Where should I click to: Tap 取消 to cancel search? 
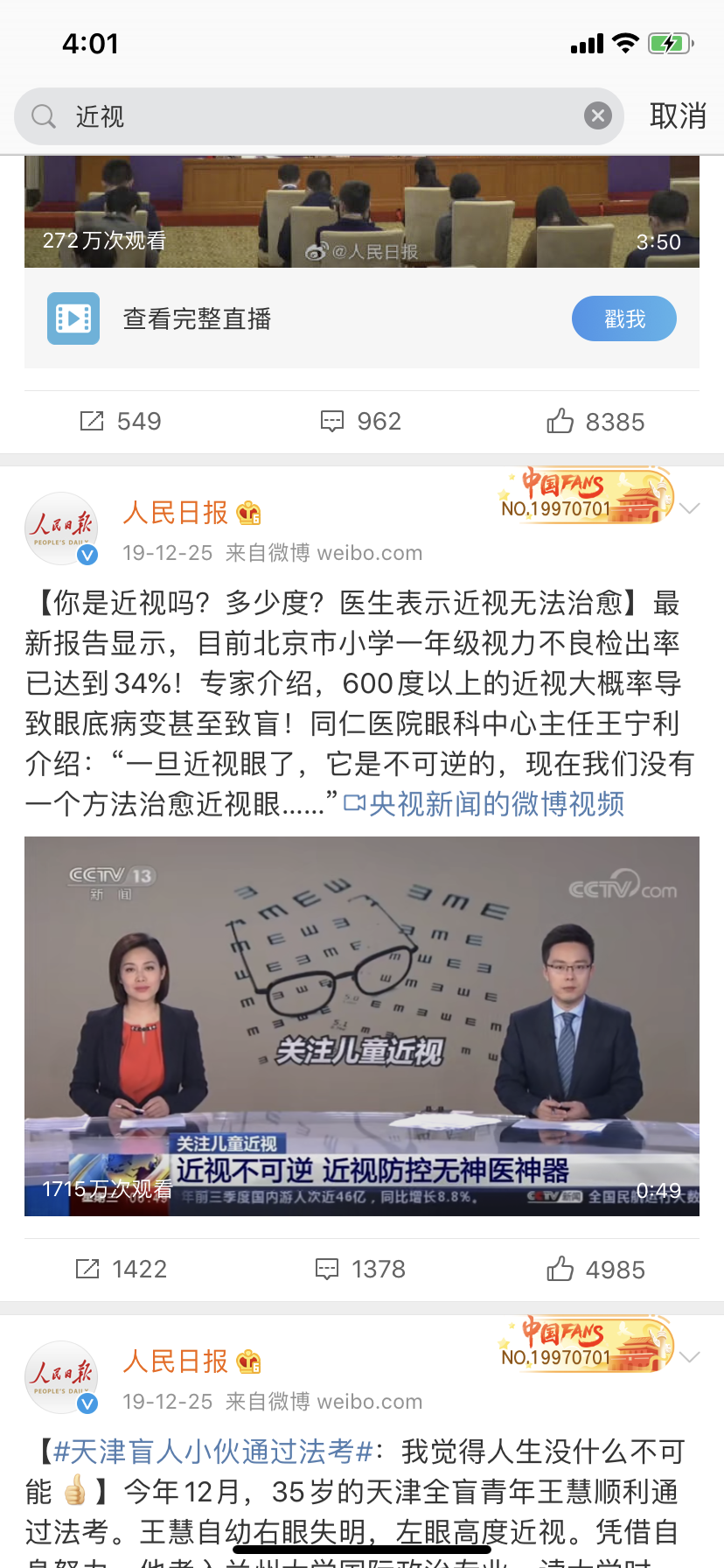678,115
